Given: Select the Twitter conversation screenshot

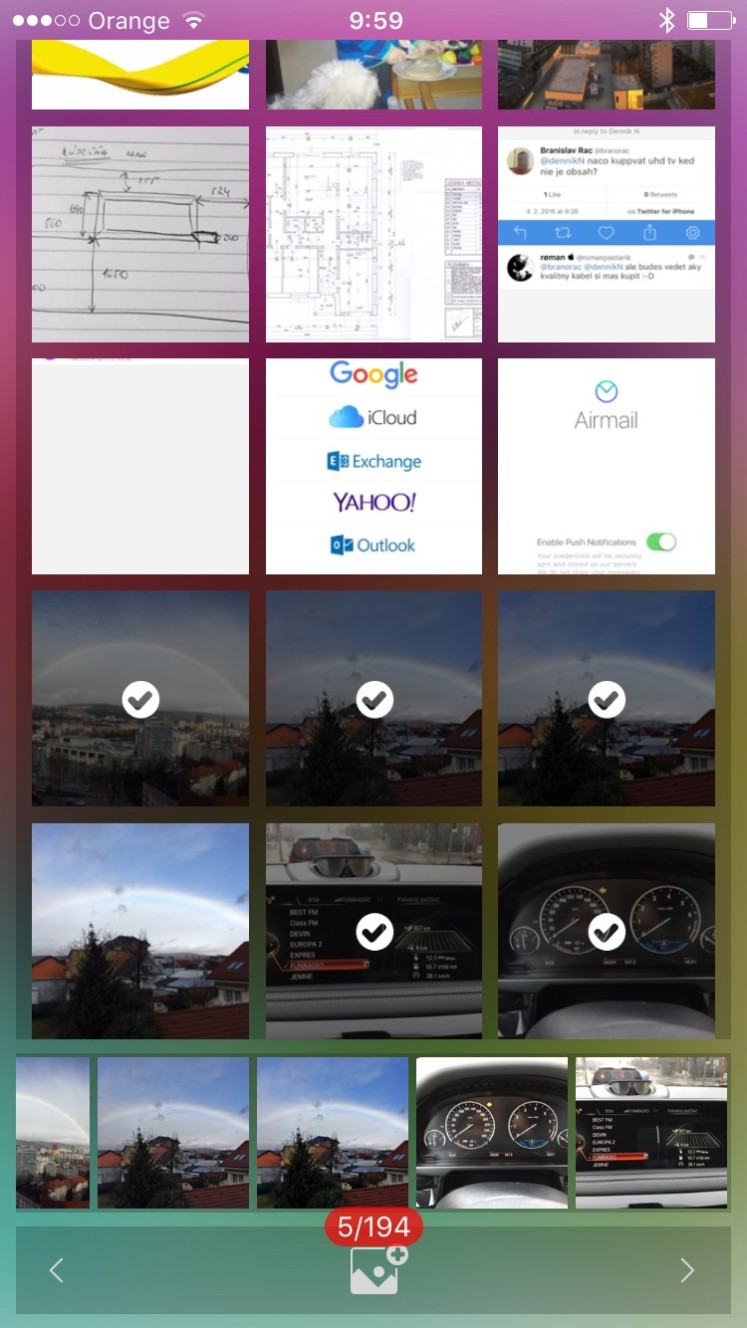Looking at the screenshot, I should [606, 234].
